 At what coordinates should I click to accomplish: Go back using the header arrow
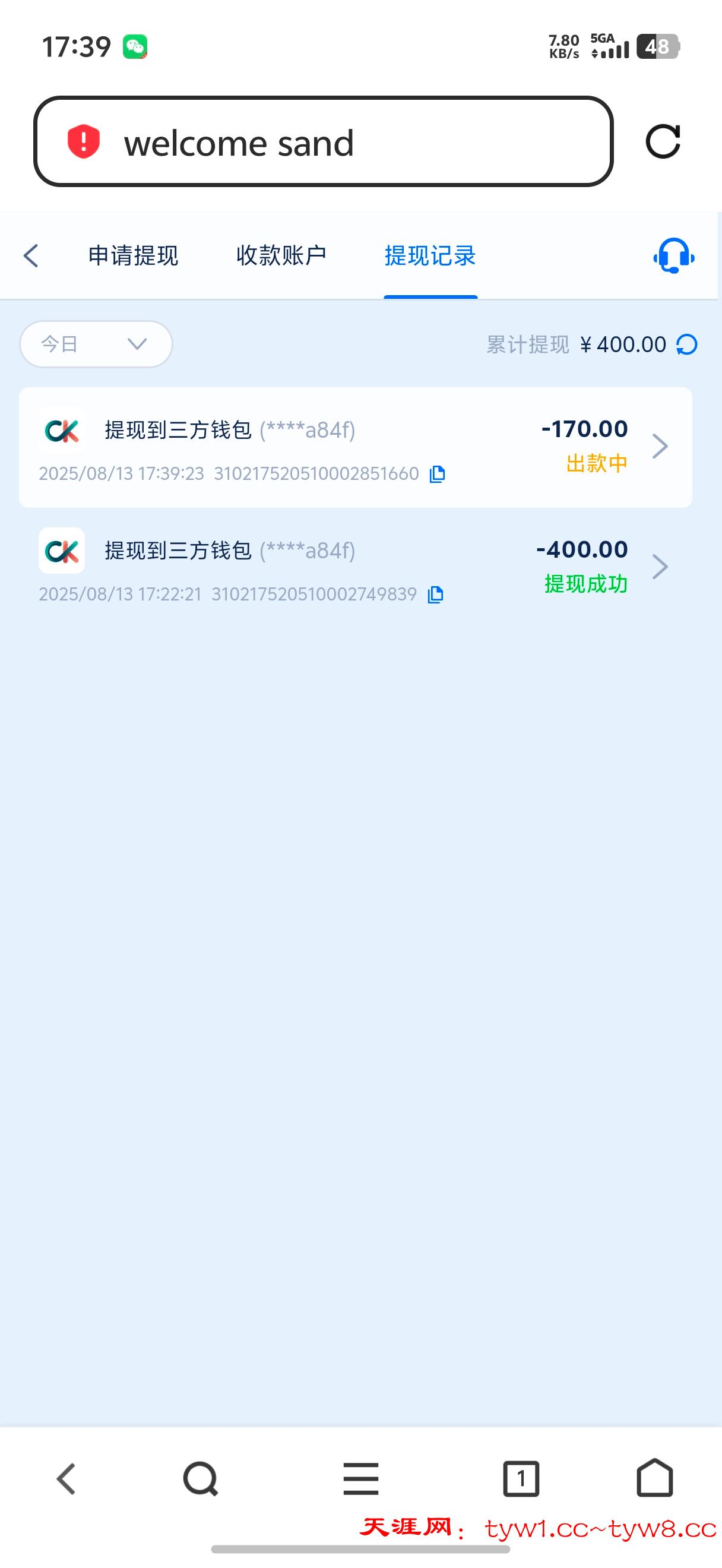[31, 255]
